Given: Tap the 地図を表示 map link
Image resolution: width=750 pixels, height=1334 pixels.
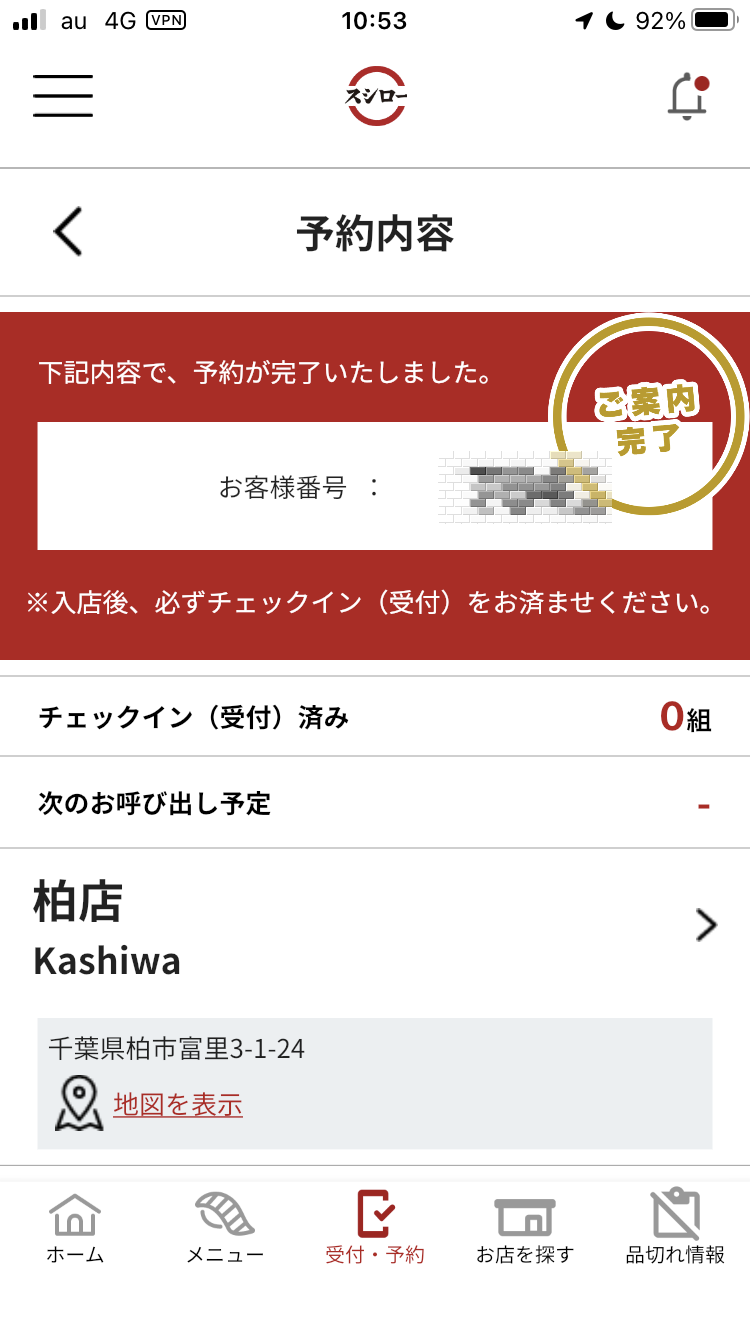Looking at the screenshot, I should (177, 1104).
